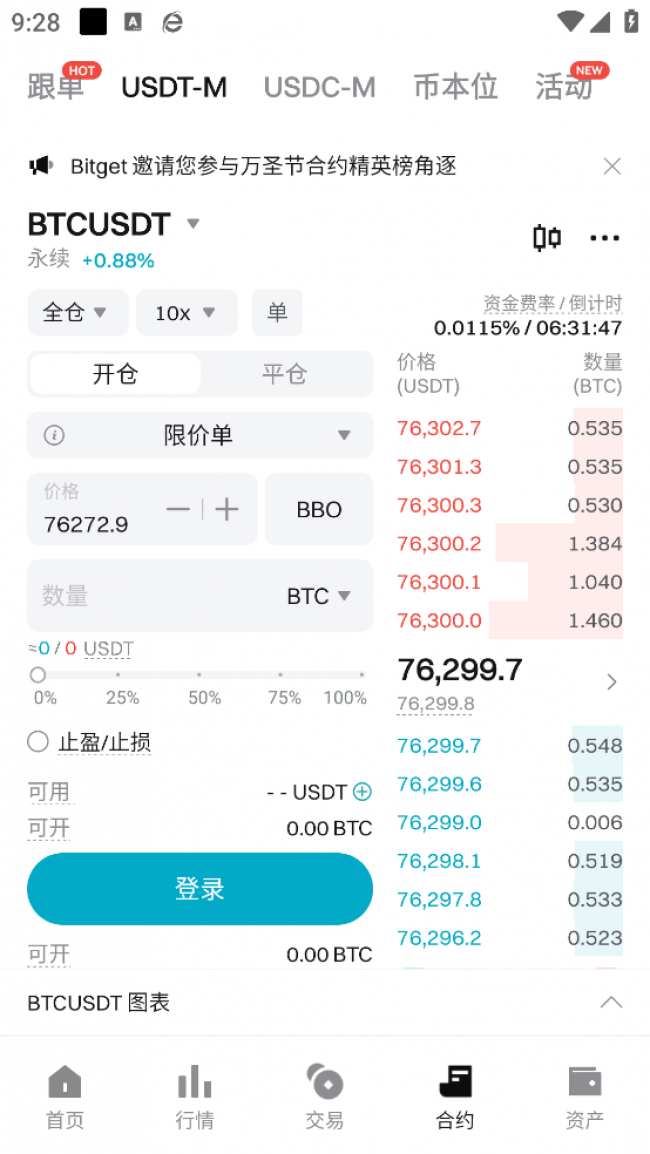Screen dimensions: 650x1154
Task: Switch to the 币本位 tab
Action: [x=455, y=87]
